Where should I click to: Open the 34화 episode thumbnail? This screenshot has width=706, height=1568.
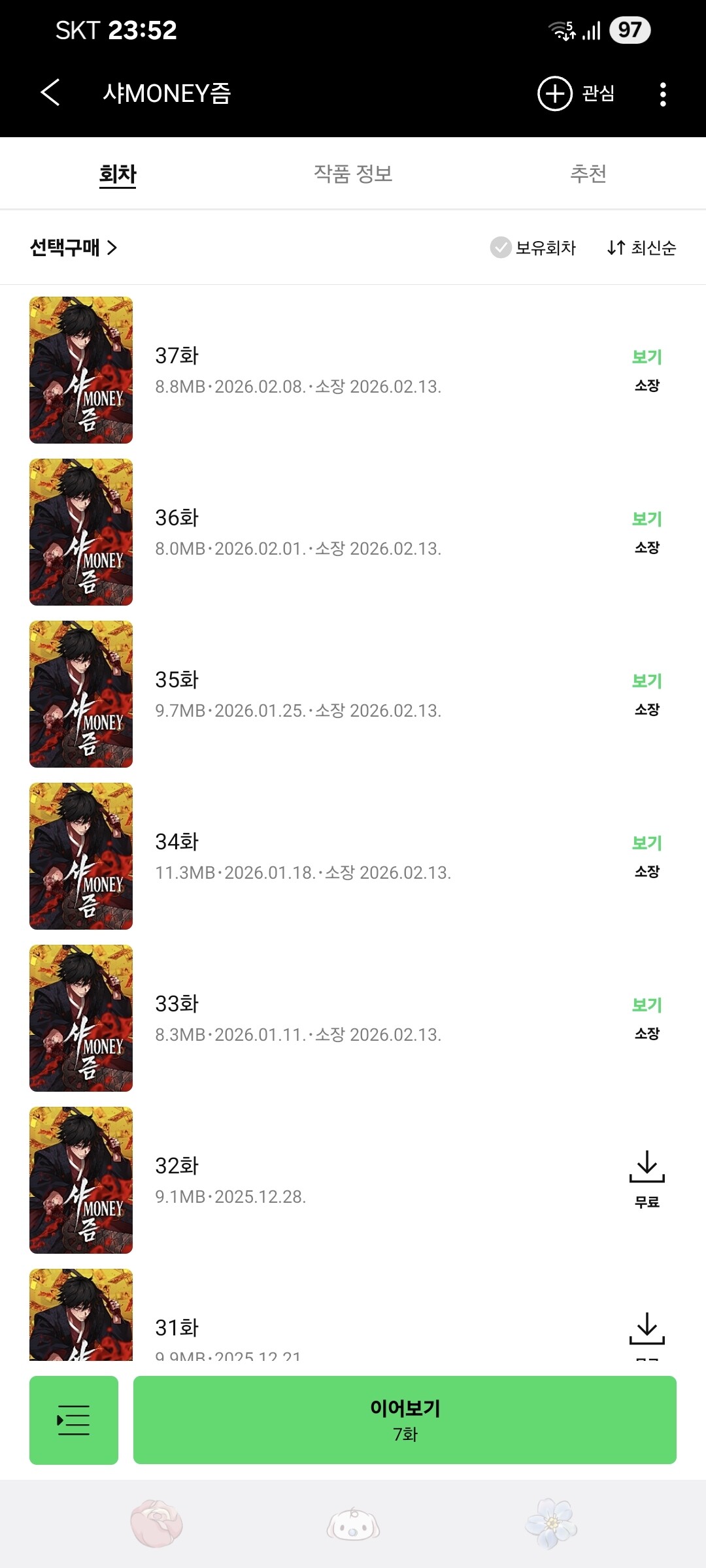click(x=81, y=856)
